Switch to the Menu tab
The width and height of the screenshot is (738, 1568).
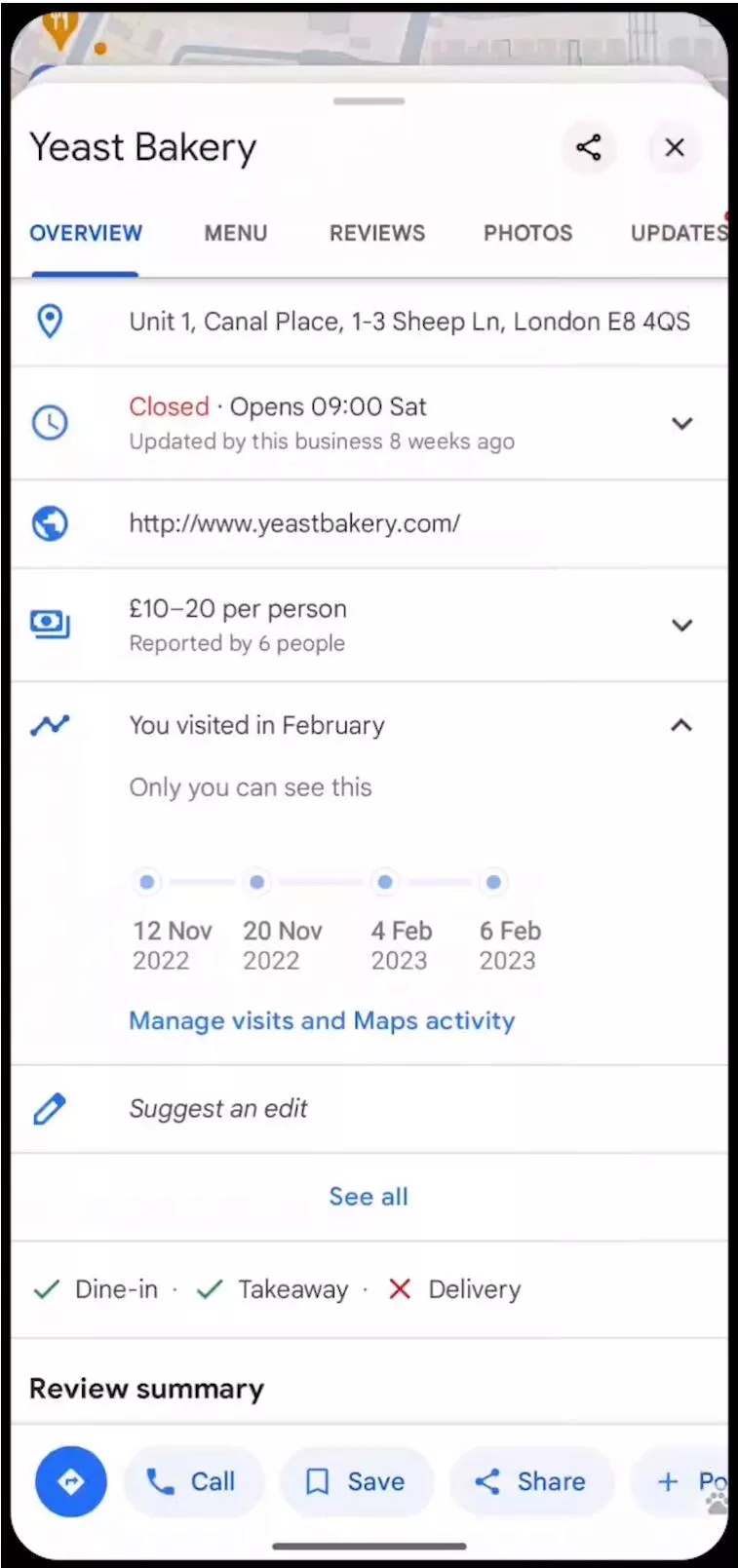[x=235, y=234]
